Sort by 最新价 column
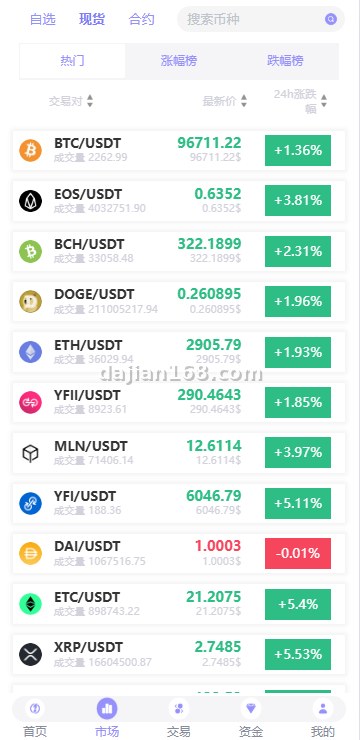 click(225, 101)
